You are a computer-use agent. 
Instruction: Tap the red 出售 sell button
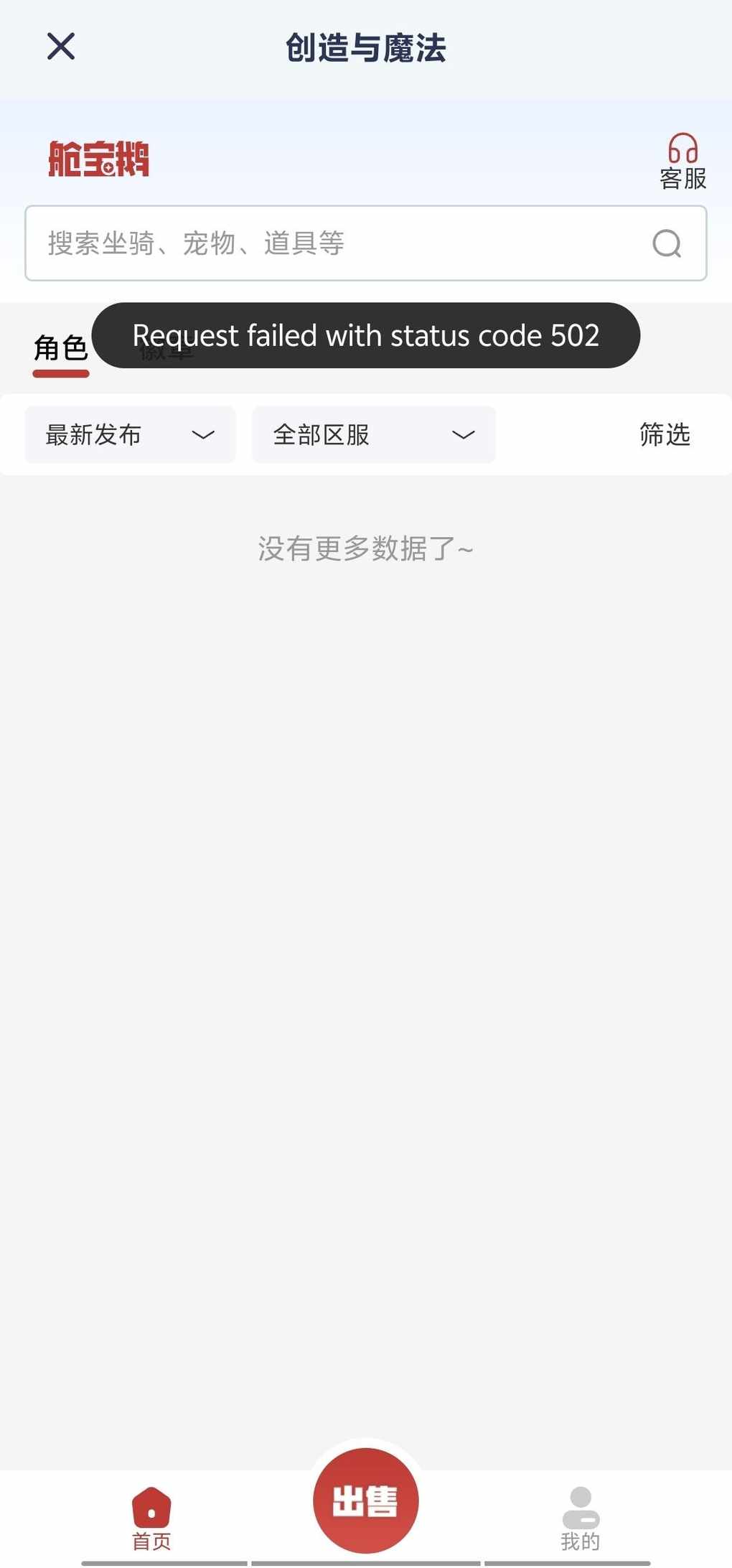tap(365, 1501)
